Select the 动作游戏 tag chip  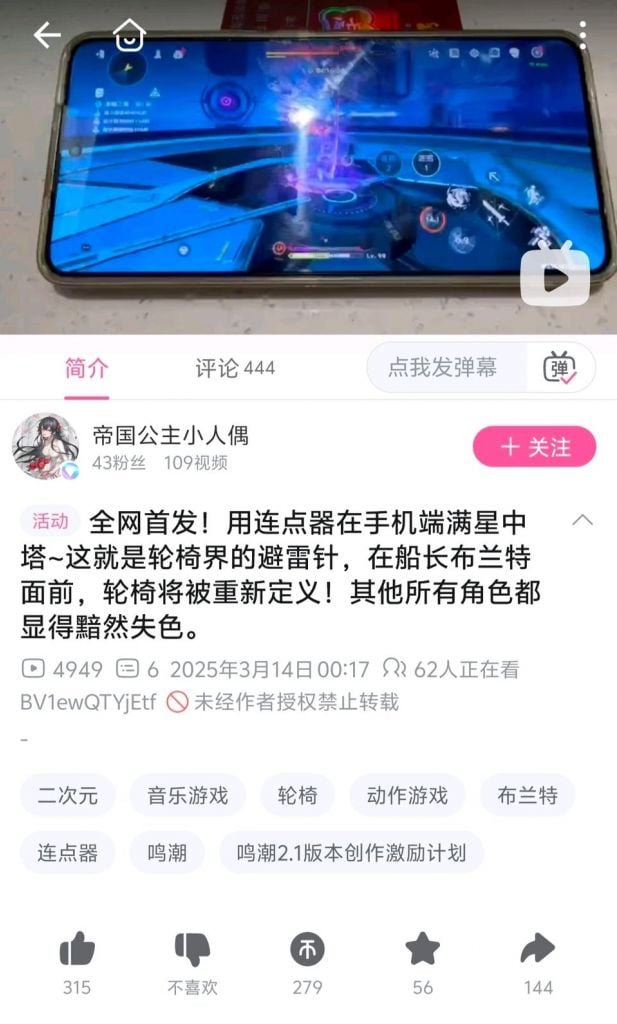[407, 795]
